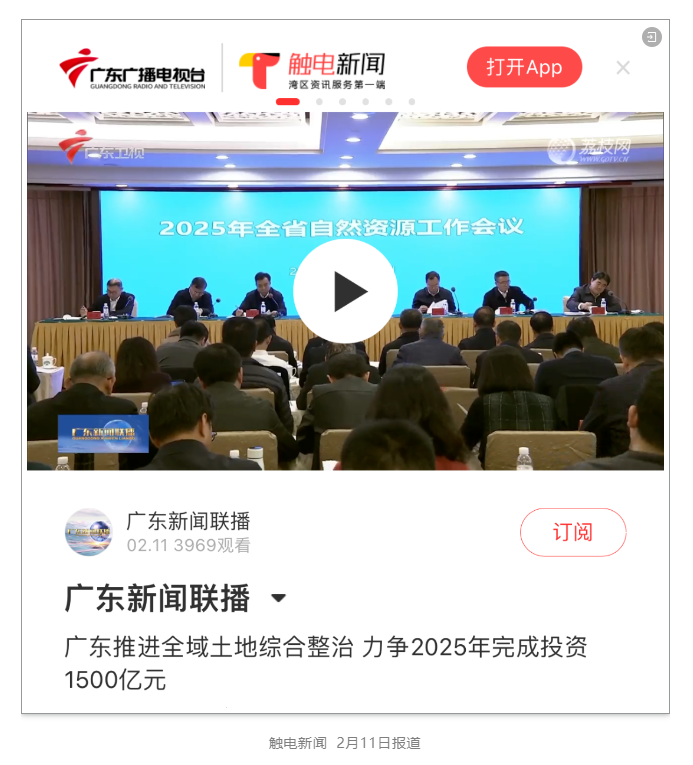Dismiss the 触电新闻 app banner
The image size is (693, 765).
pyautogui.click(x=623, y=68)
